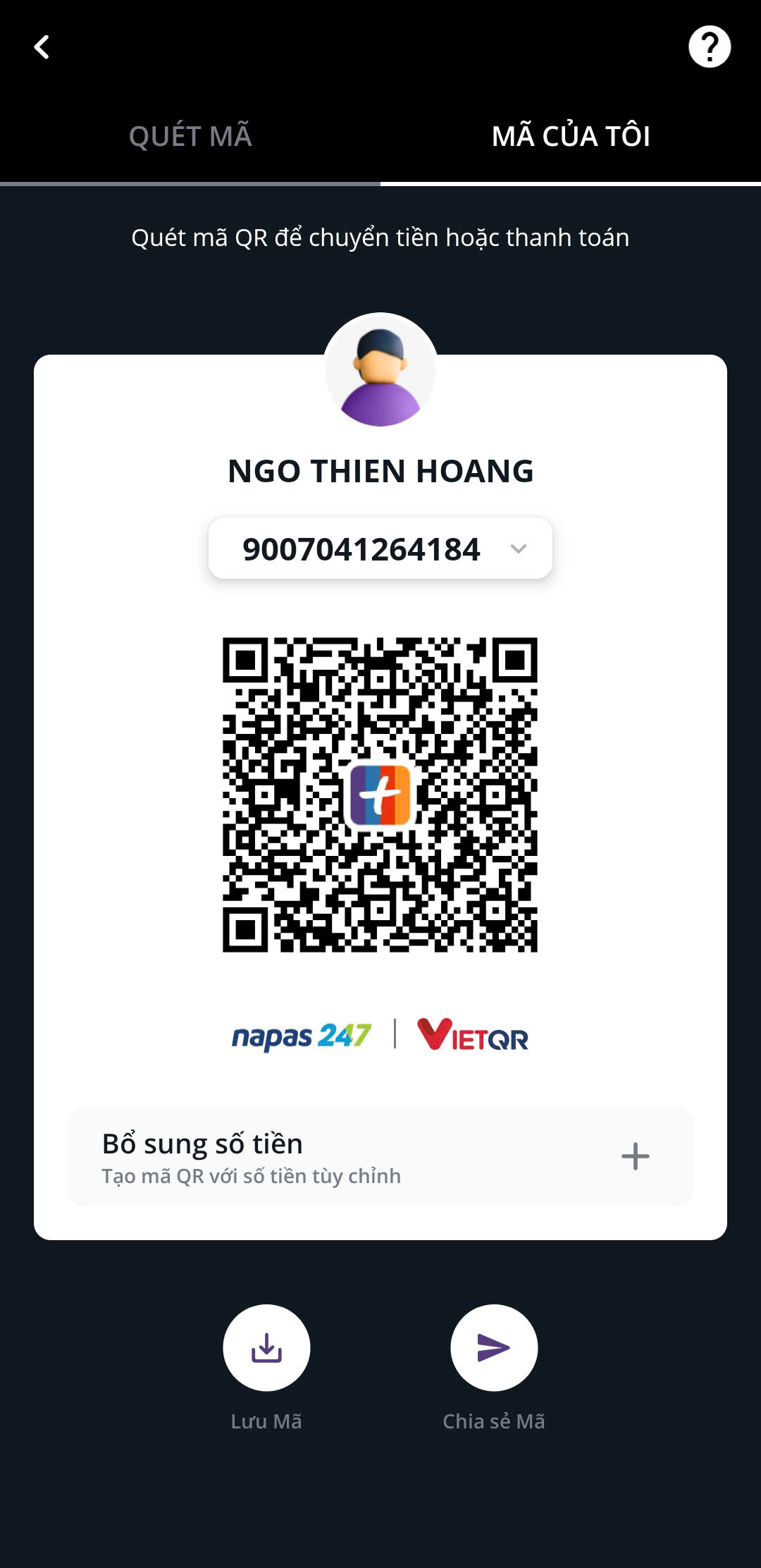This screenshot has width=761, height=1568.
Task: Save the QR code with Lưu Mã
Action: (x=266, y=1347)
